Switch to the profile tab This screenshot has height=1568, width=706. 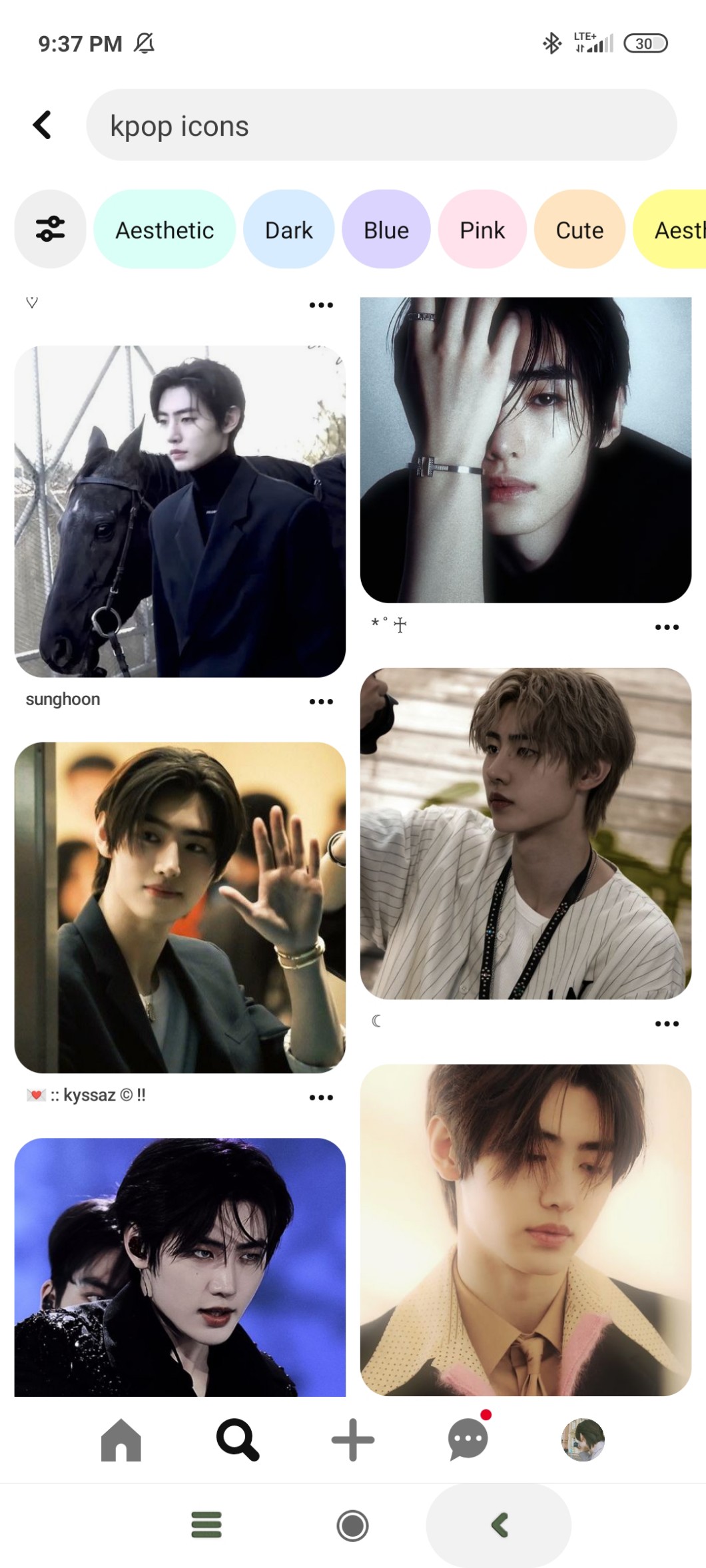[x=583, y=1439]
